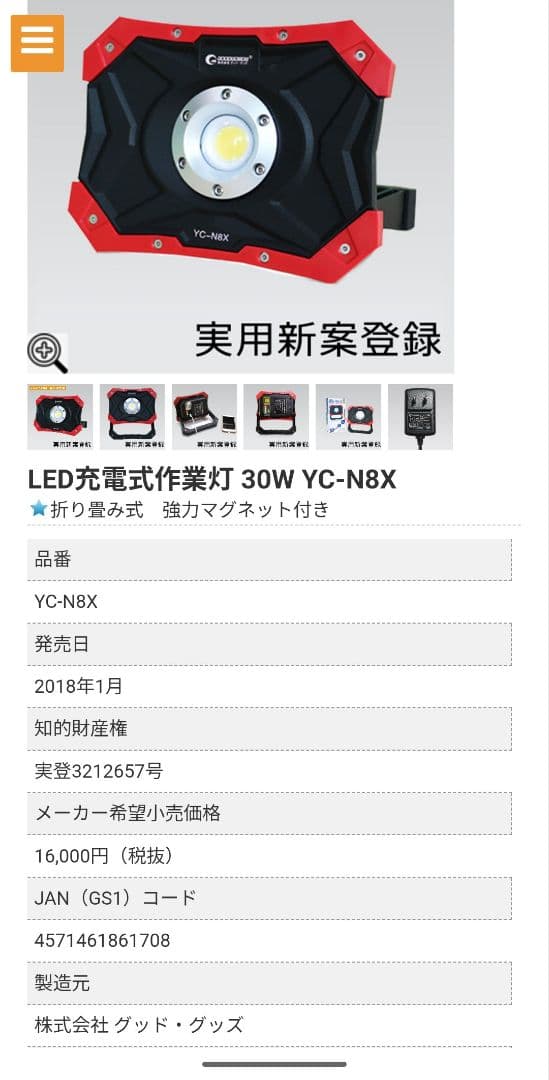Open the orange hamburger menu
The height and width of the screenshot is (1080, 549).
click(x=37, y=43)
